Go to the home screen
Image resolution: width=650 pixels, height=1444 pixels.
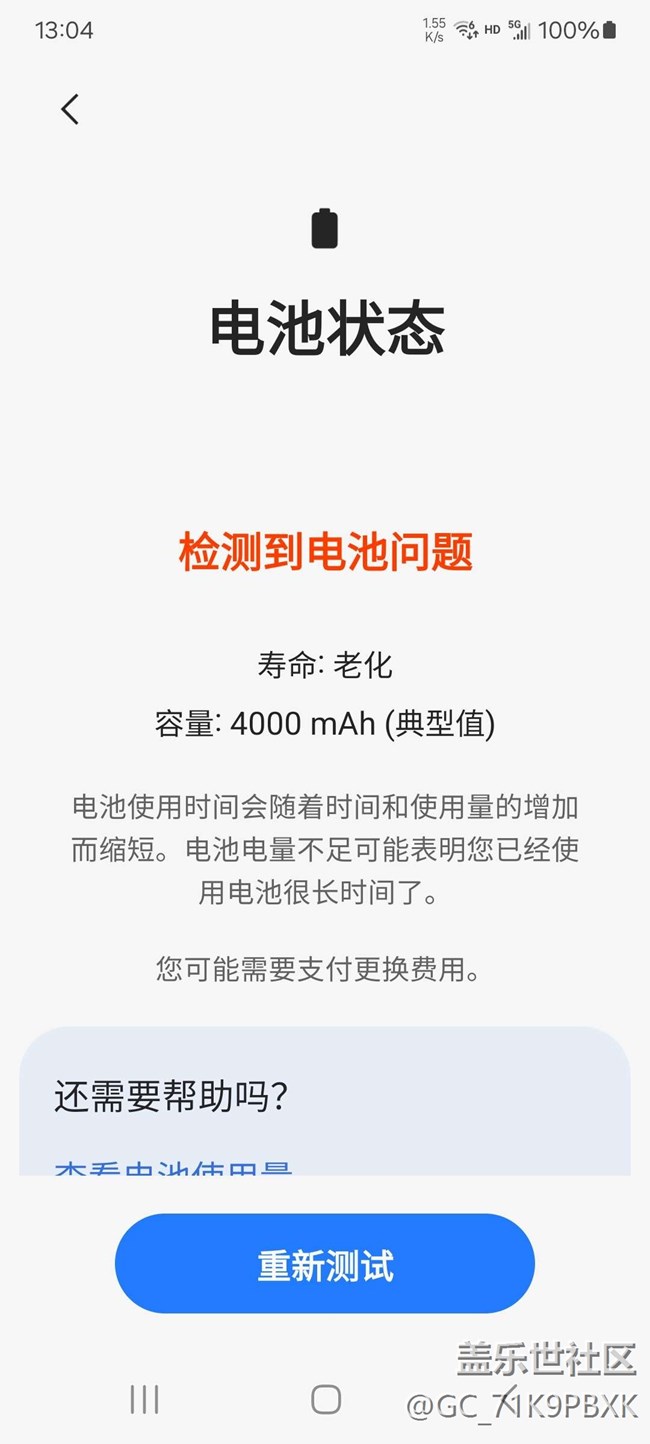[326, 1399]
